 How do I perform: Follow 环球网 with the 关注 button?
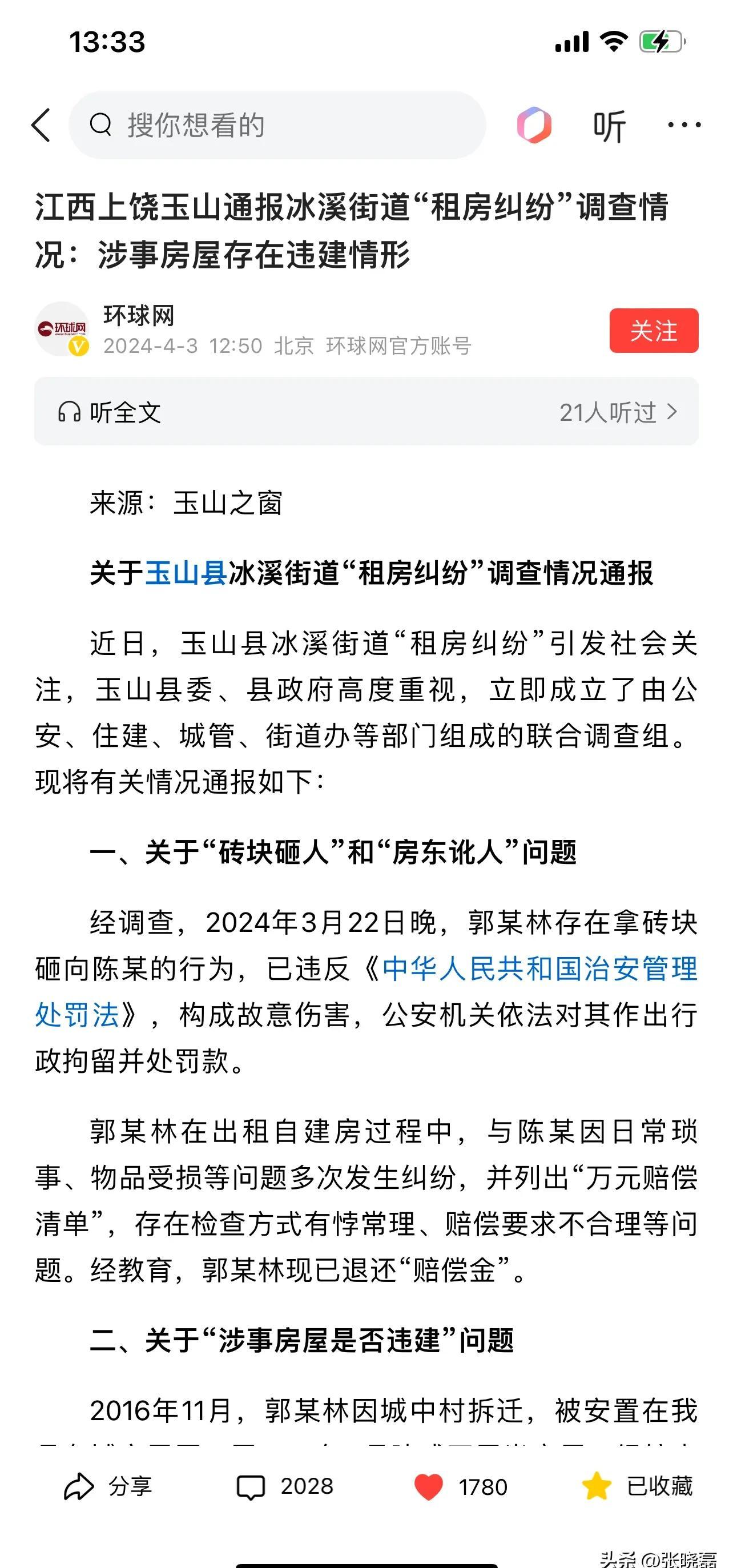coord(653,331)
